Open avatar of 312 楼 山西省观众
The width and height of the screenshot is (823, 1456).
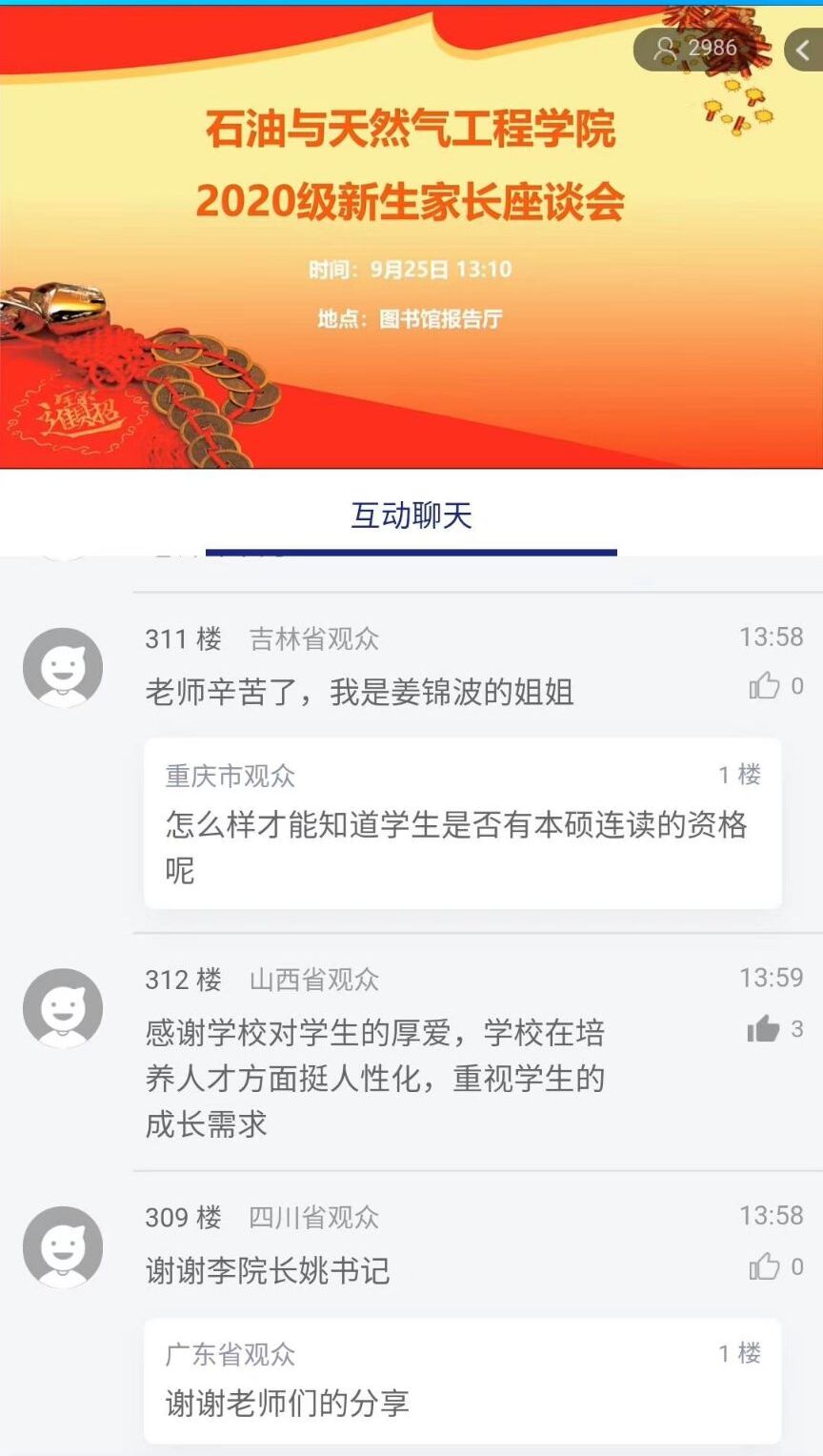click(63, 1008)
